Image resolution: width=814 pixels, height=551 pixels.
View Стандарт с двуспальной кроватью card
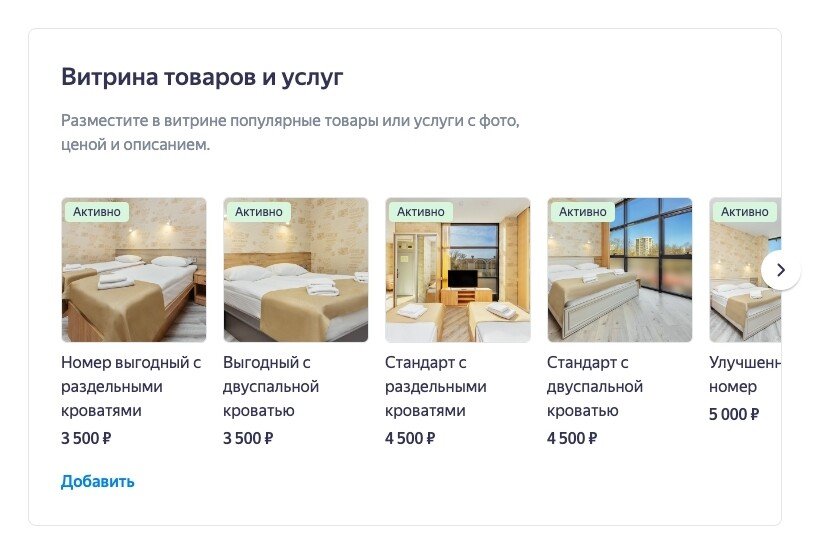[619, 271]
